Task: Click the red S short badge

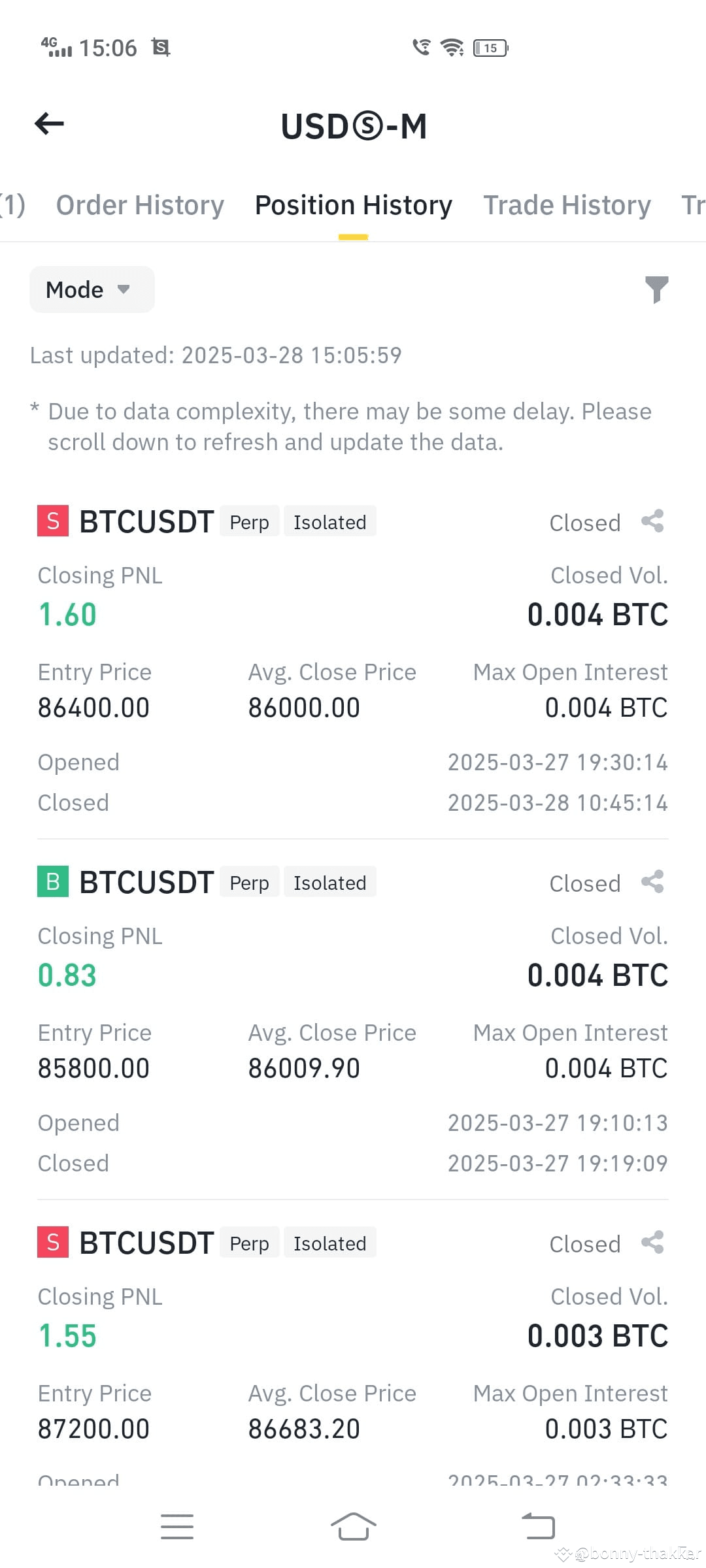Action: pos(52,521)
